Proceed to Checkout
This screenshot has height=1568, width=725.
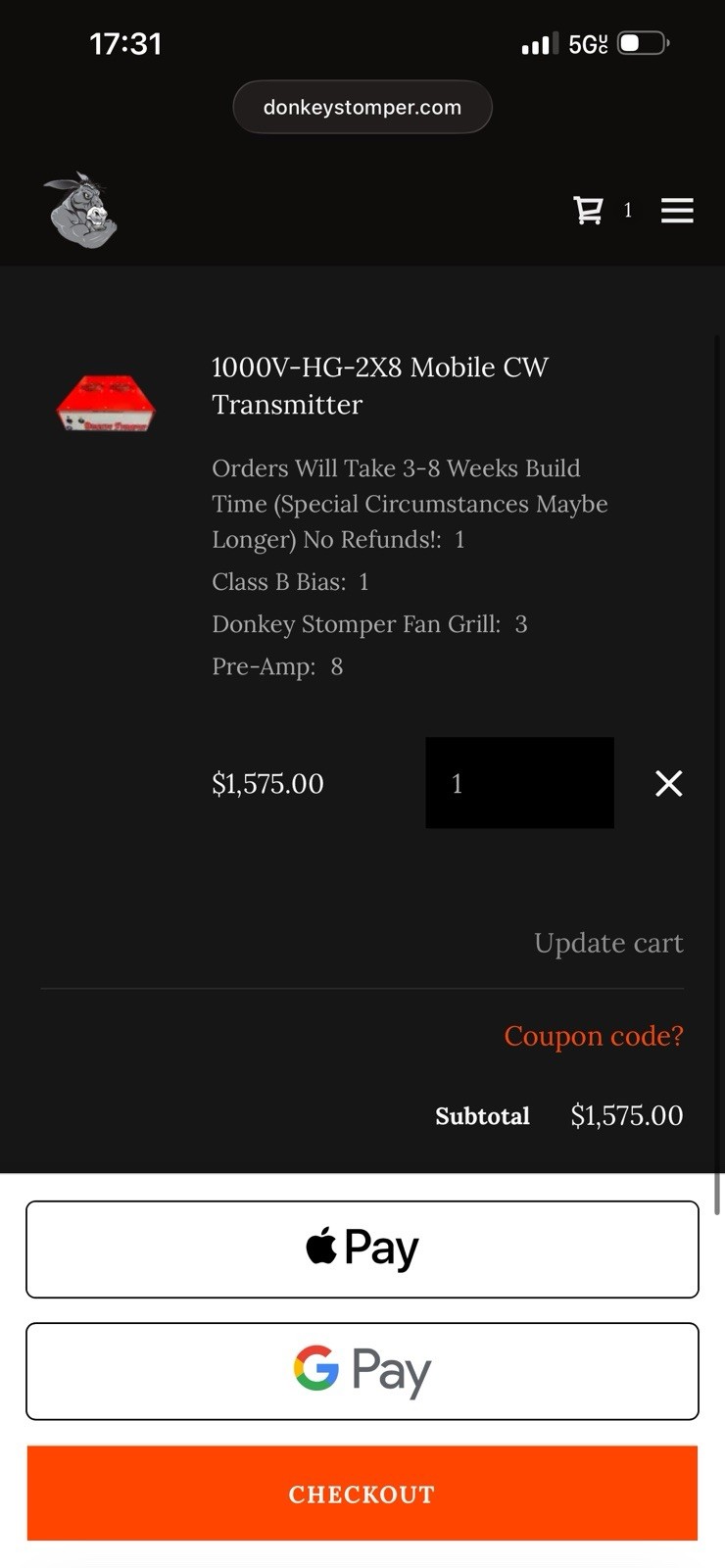click(x=362, y=1494)
